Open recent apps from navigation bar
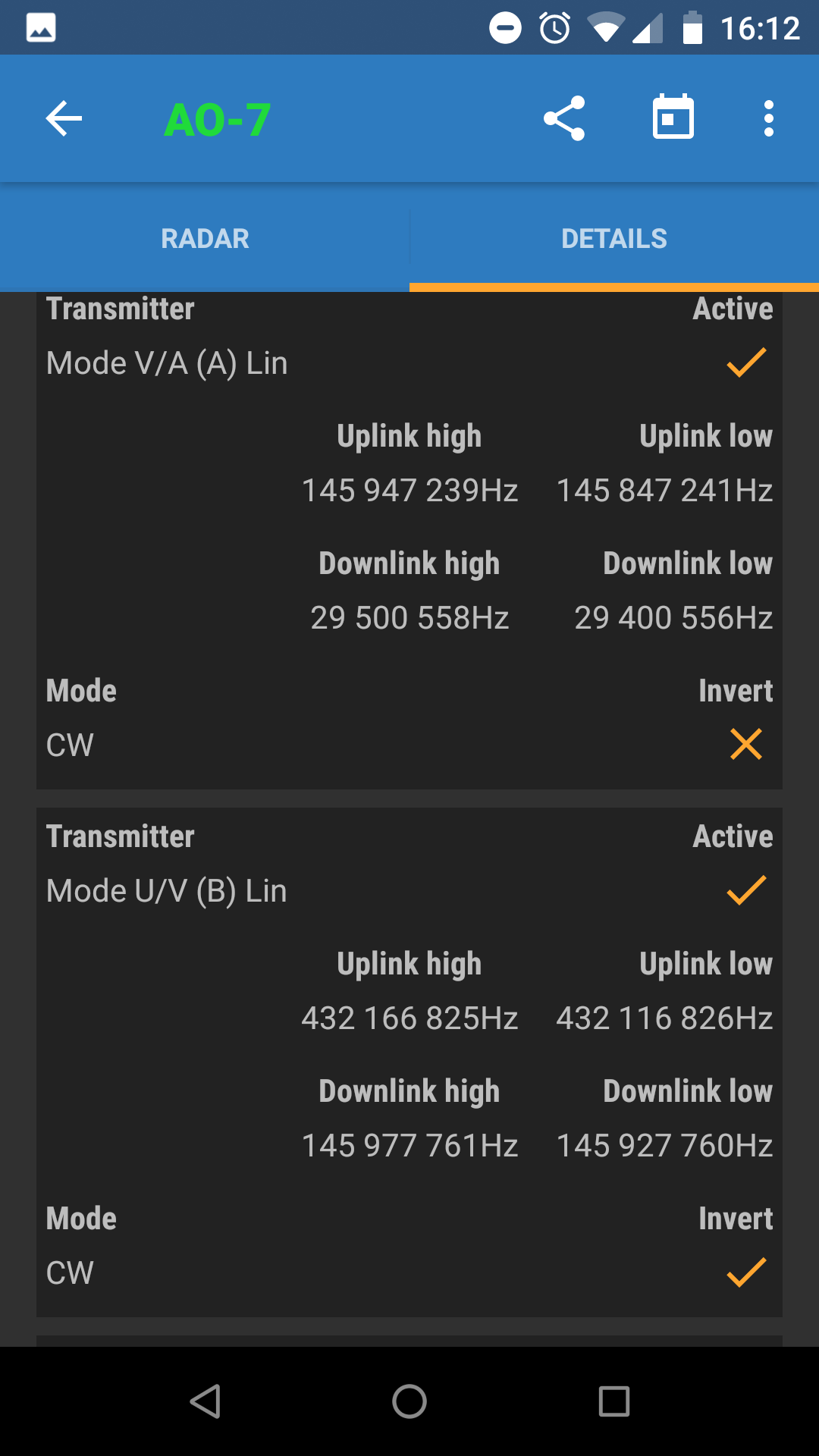The width and height of the screenshot is (819, 1456). [x=614, y=1401]
